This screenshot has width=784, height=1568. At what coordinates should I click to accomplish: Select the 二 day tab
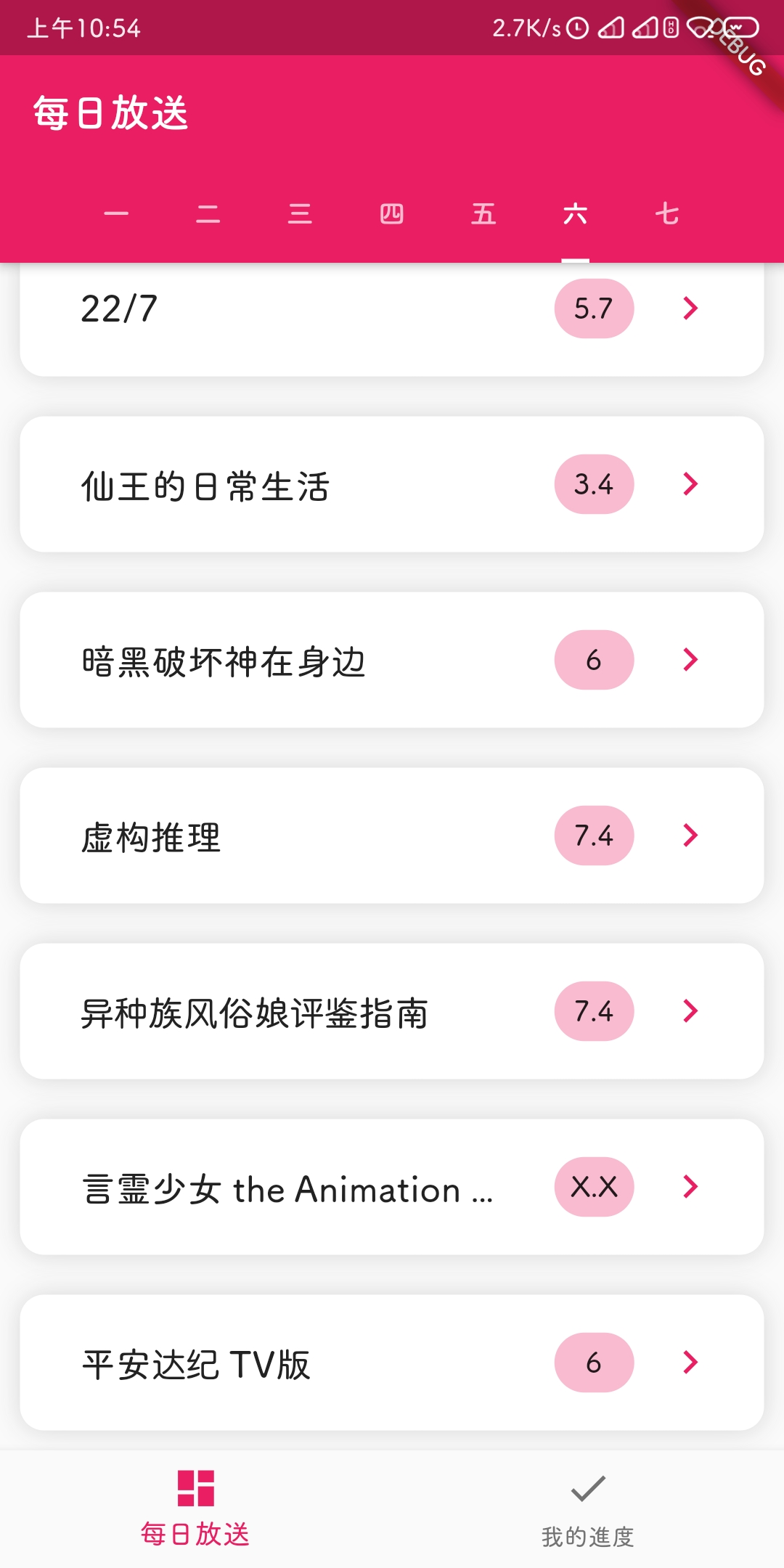[208, 214]
